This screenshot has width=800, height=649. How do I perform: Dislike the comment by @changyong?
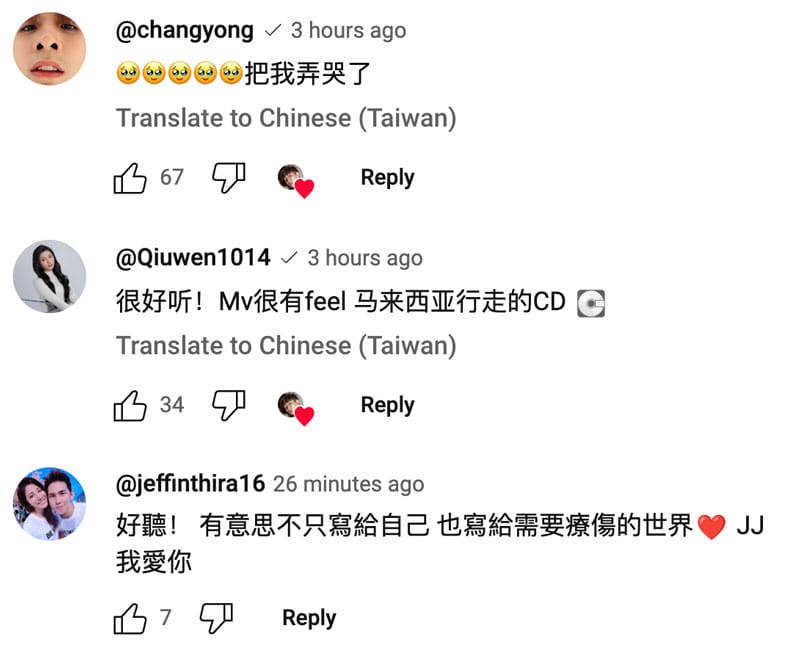point(228,178)
